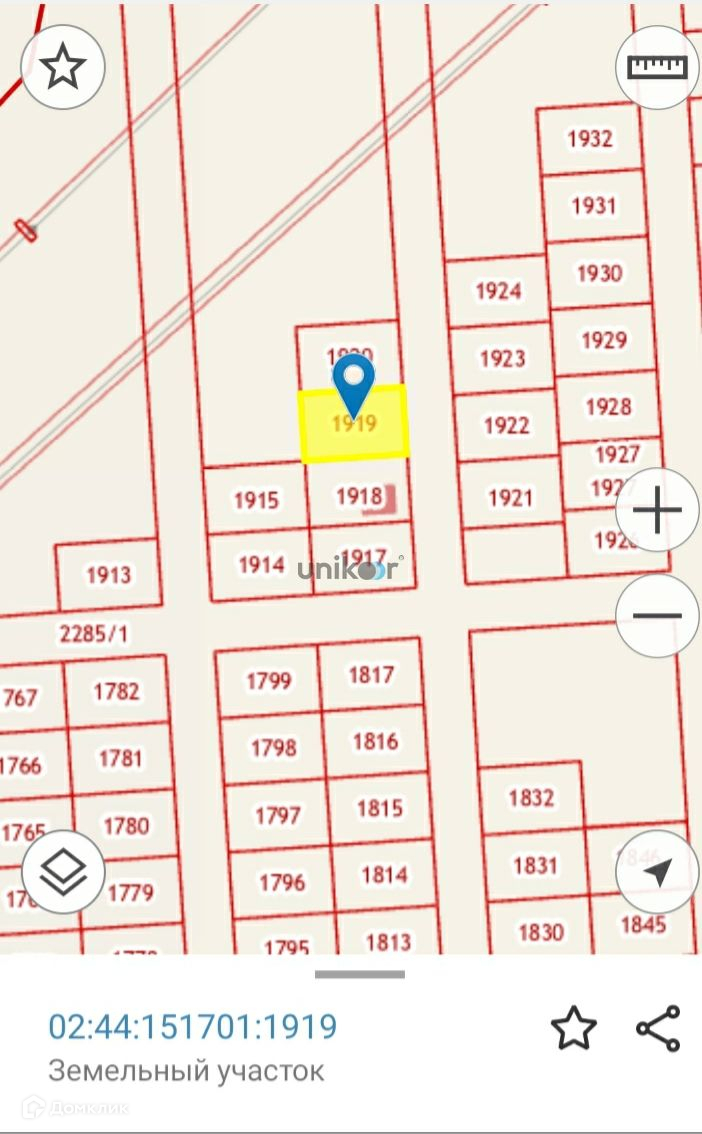702x1134 pixels.
Task: Open cadastral number 02:44:151701:1919 details
Action: [193, 1026]
